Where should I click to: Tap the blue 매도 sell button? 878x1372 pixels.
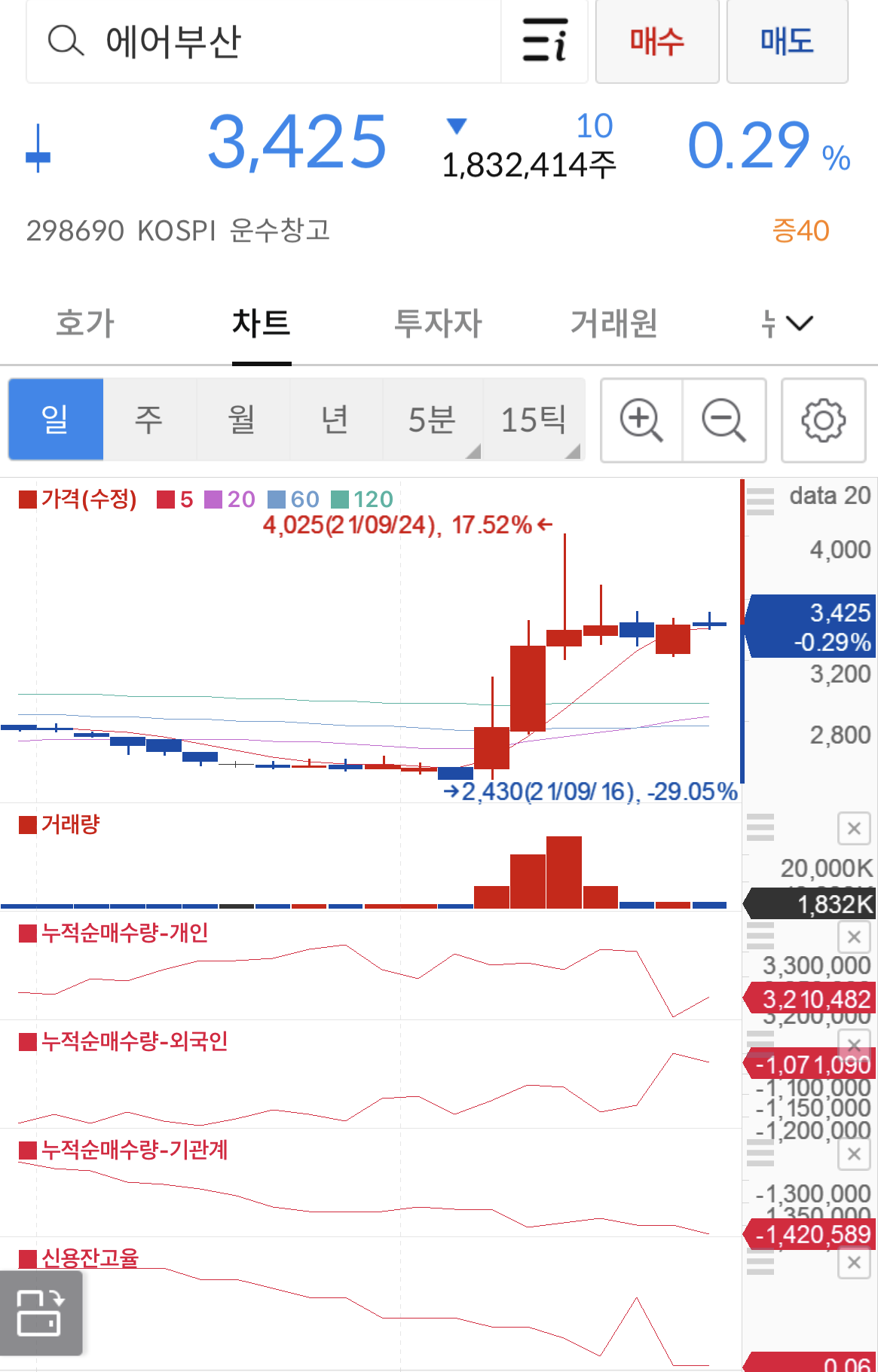point(787,41)
